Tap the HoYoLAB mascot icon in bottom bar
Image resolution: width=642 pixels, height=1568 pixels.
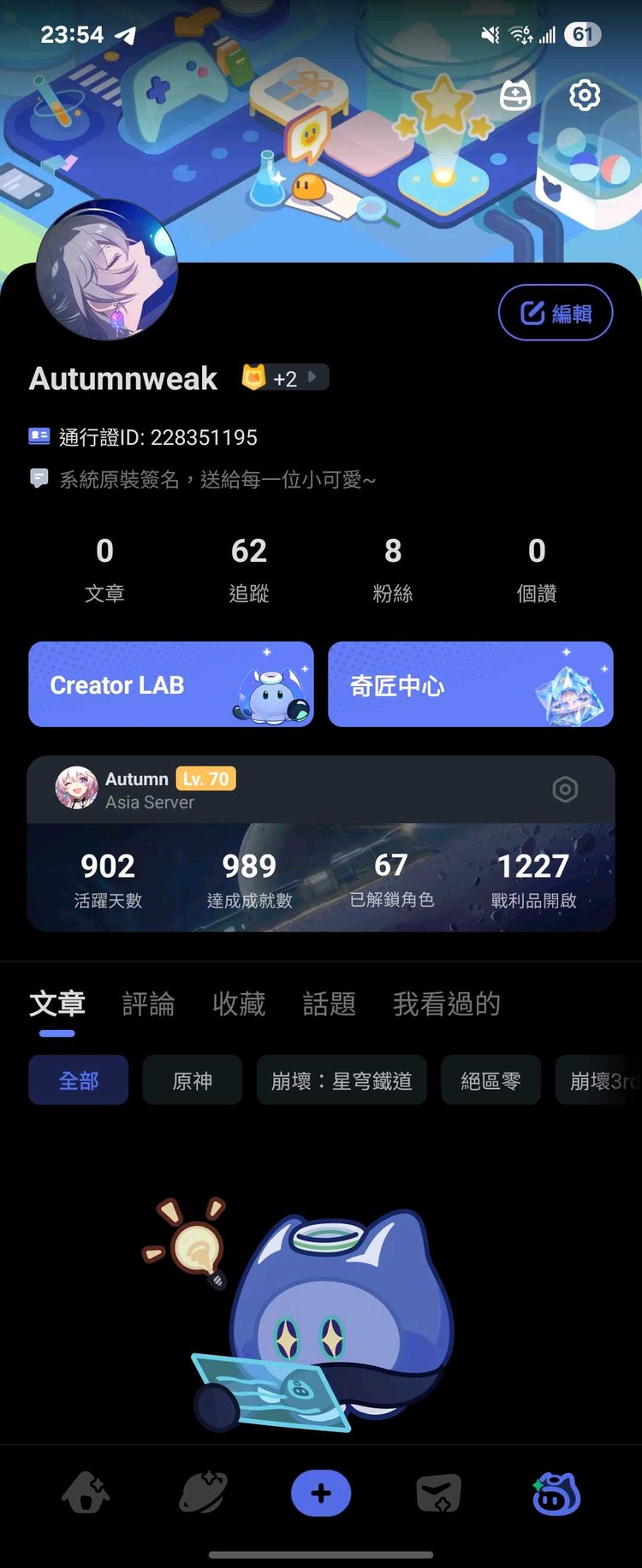(555, 1493)
